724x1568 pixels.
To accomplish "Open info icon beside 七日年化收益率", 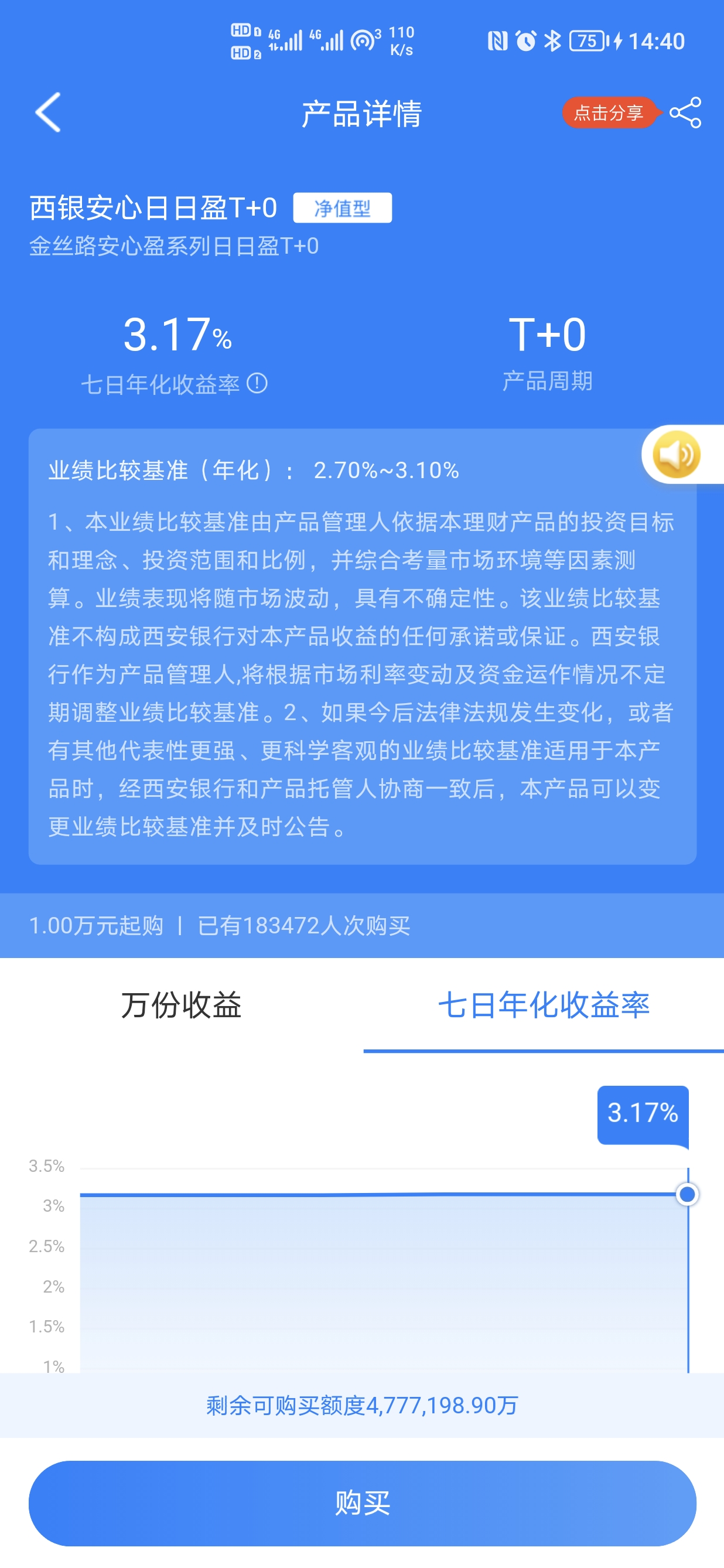I will coord(257,383).
